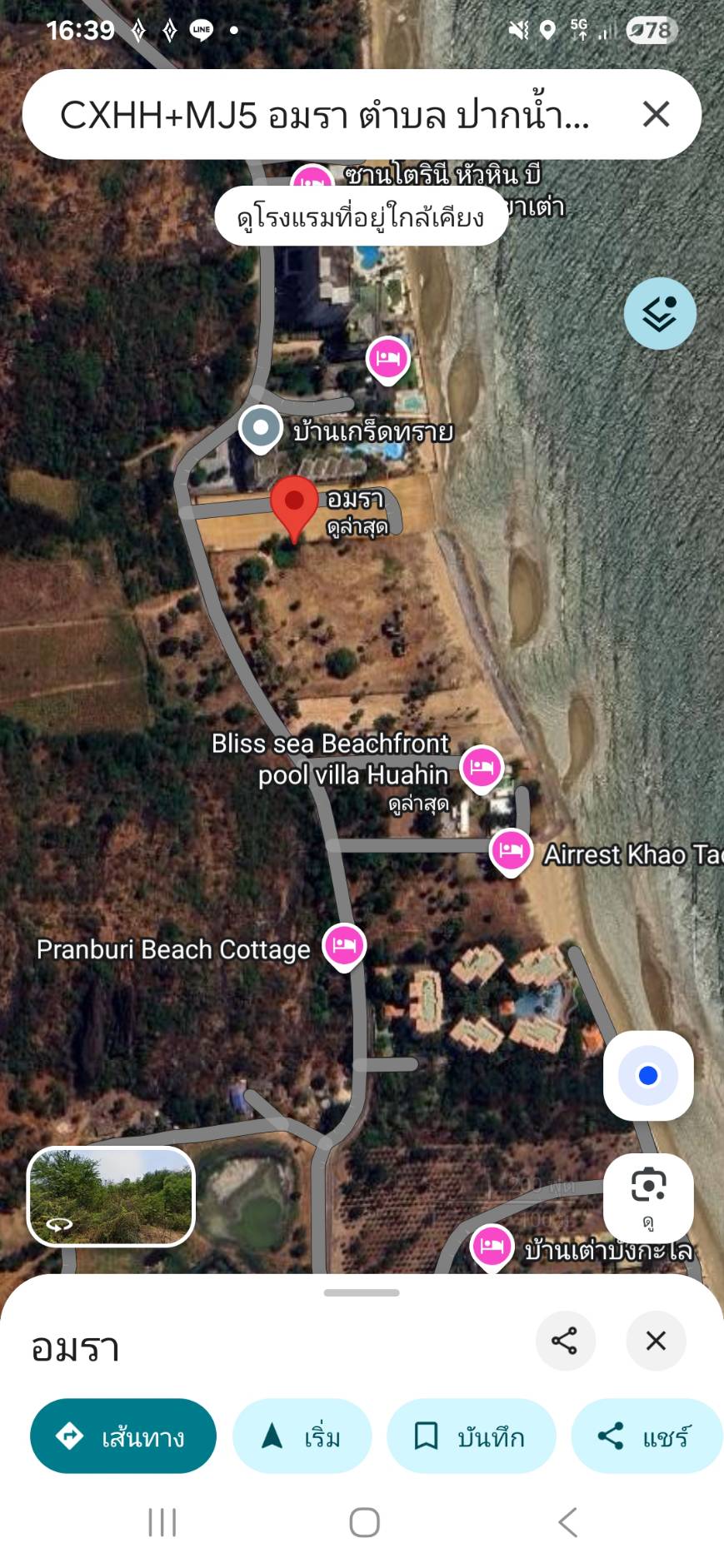Viewport: 724px width, 1568px height.
Task: Open the CXHH+MJ5 search field
Action: pyautogui.click(x=325, y=114)
